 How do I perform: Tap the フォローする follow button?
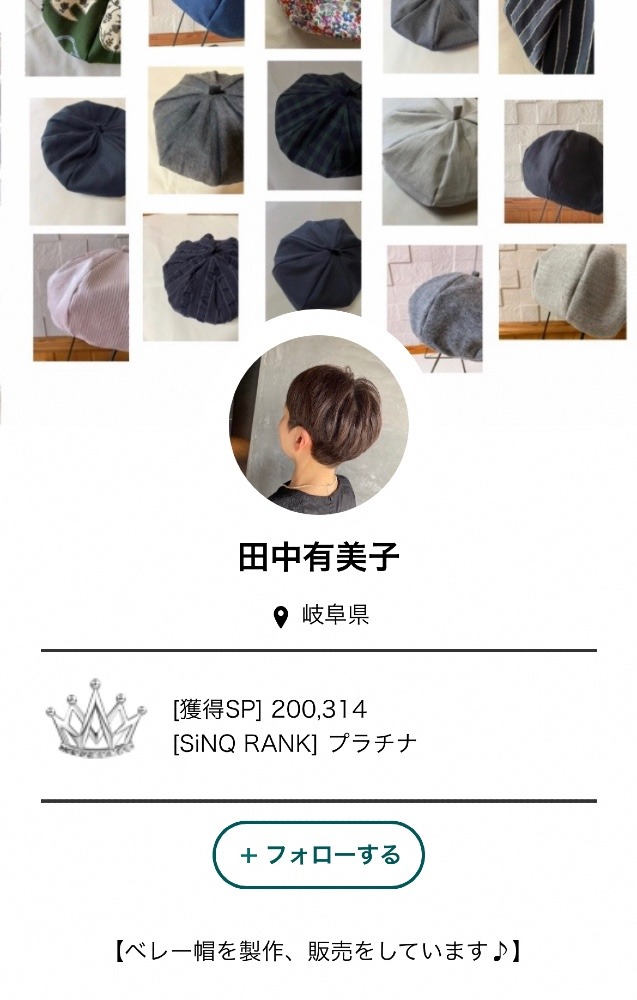pos(318,855)
